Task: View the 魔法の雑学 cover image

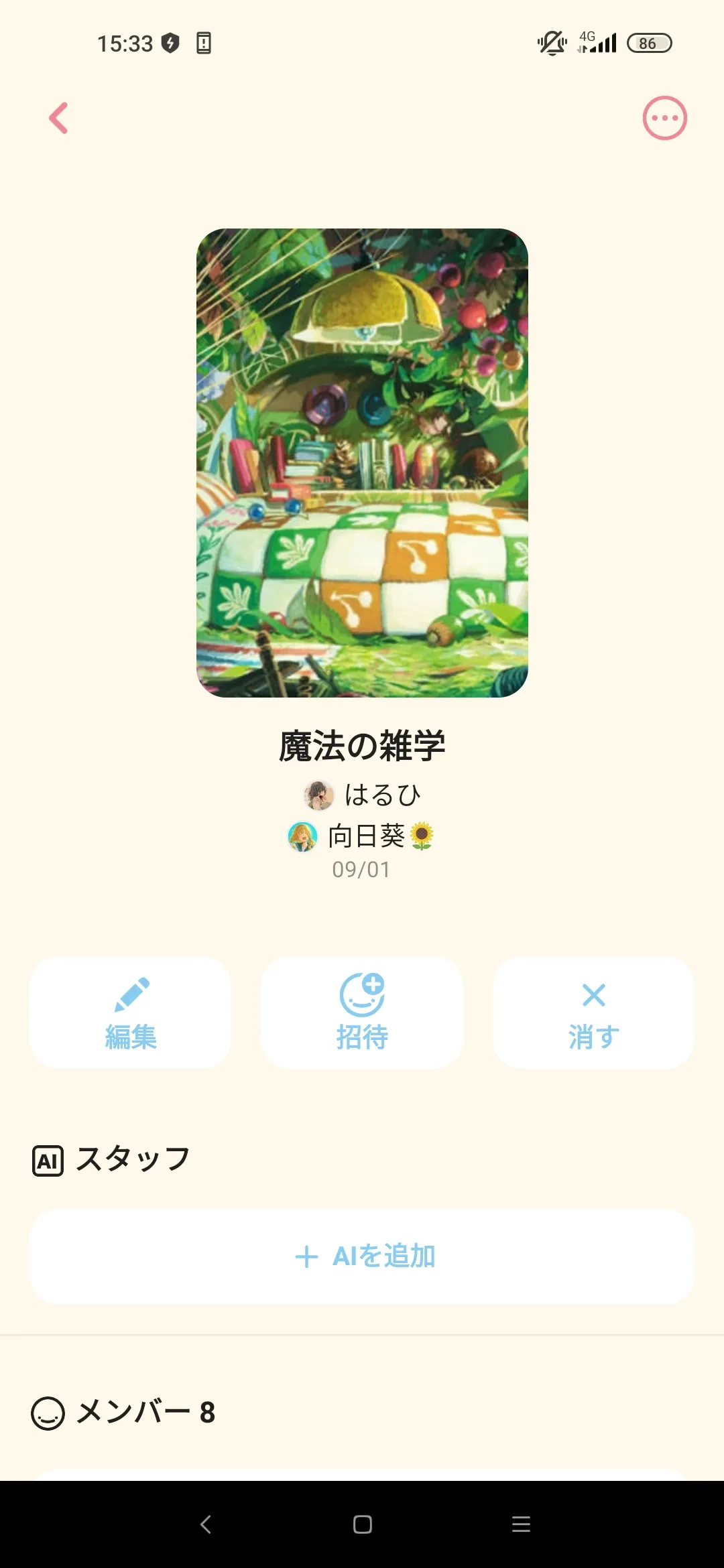Action: [x=362, y=462]
